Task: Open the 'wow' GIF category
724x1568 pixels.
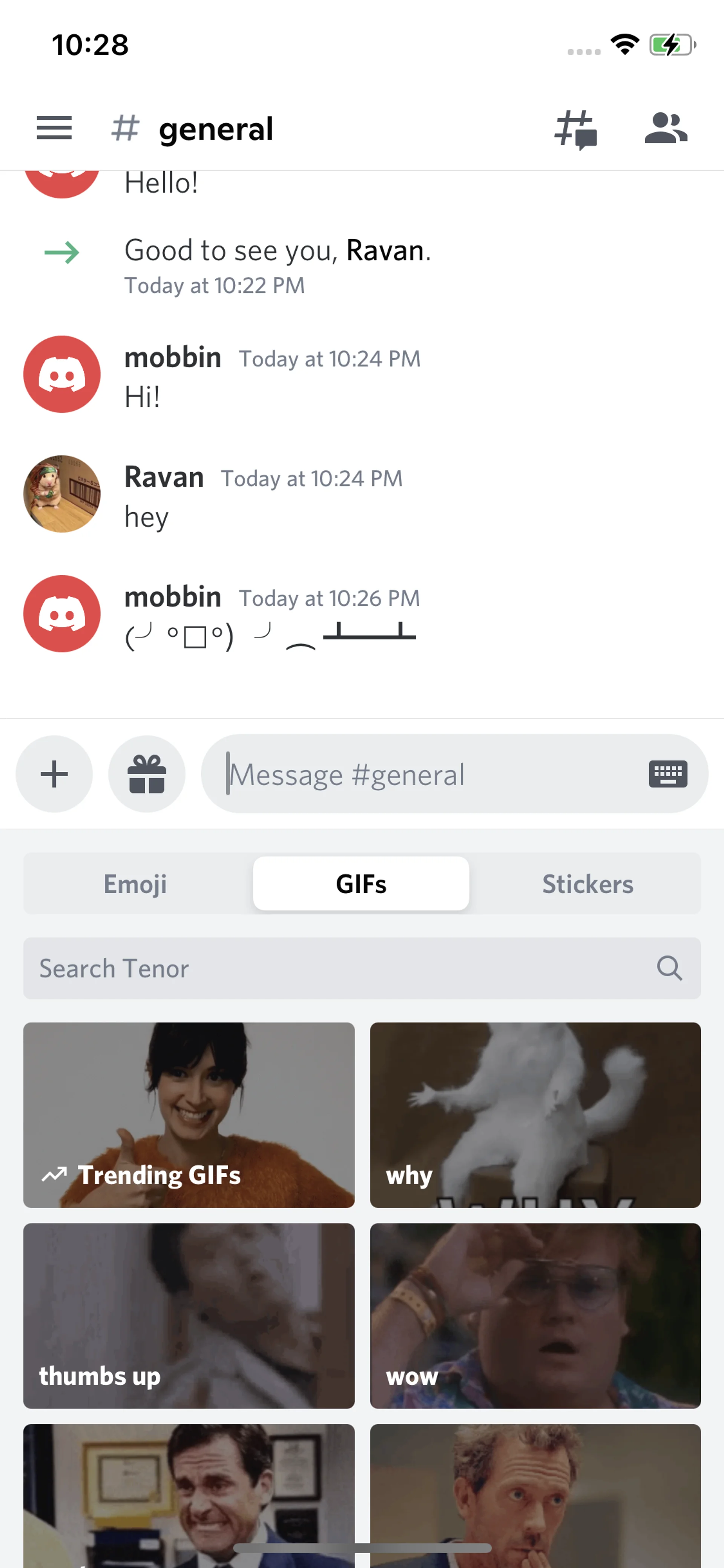Action: pyautogui.click(x=535, y=1315)
